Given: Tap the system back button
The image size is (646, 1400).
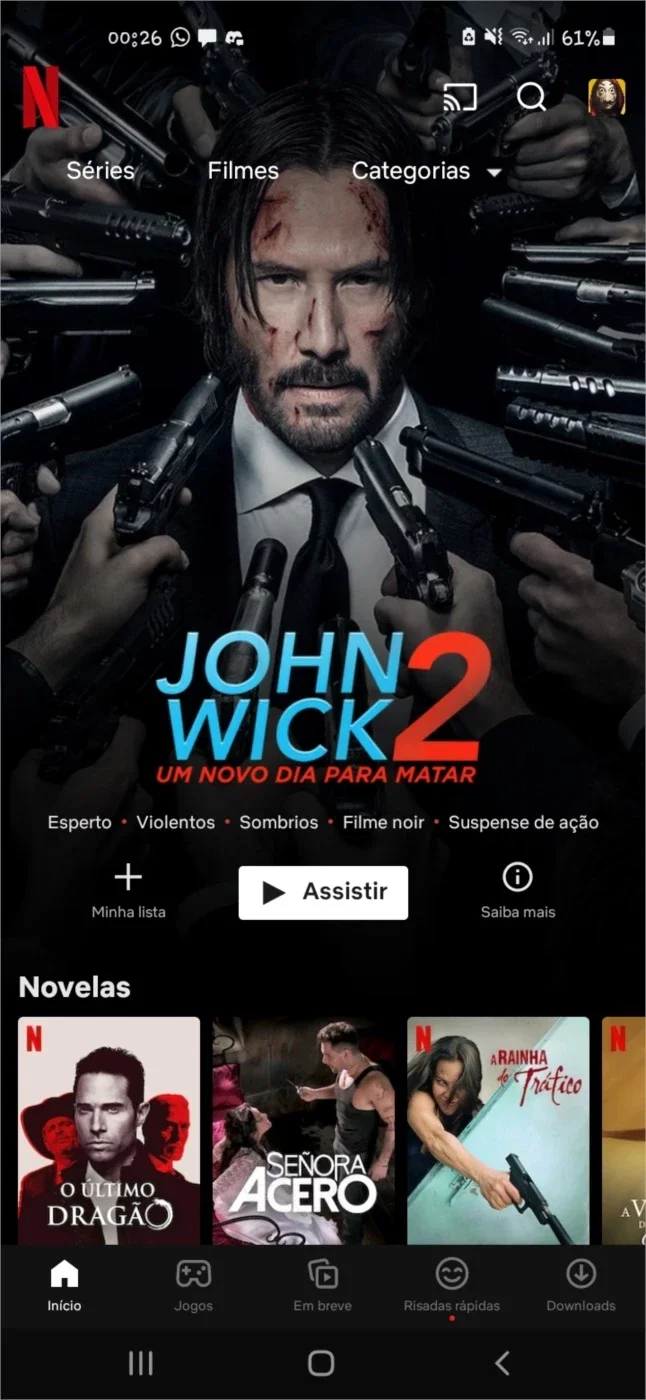Looking at the screenshot, I should [x=503, y=1362].
